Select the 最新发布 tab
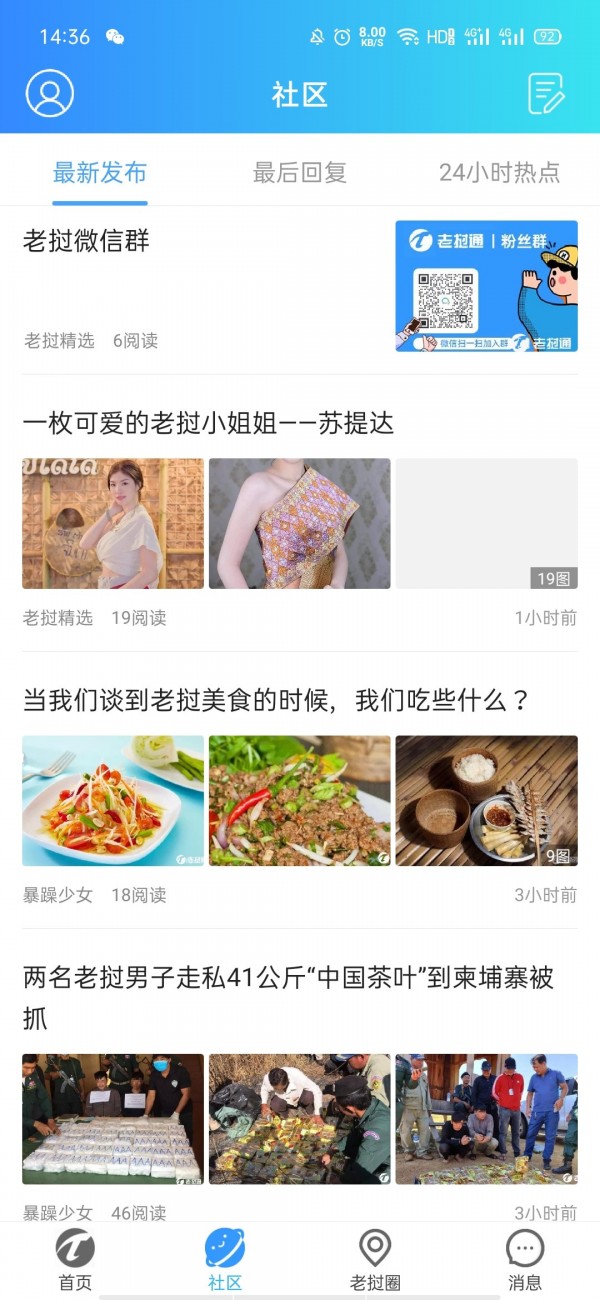The height and width of the screenshot is (1300, 600). click(100, 172)
